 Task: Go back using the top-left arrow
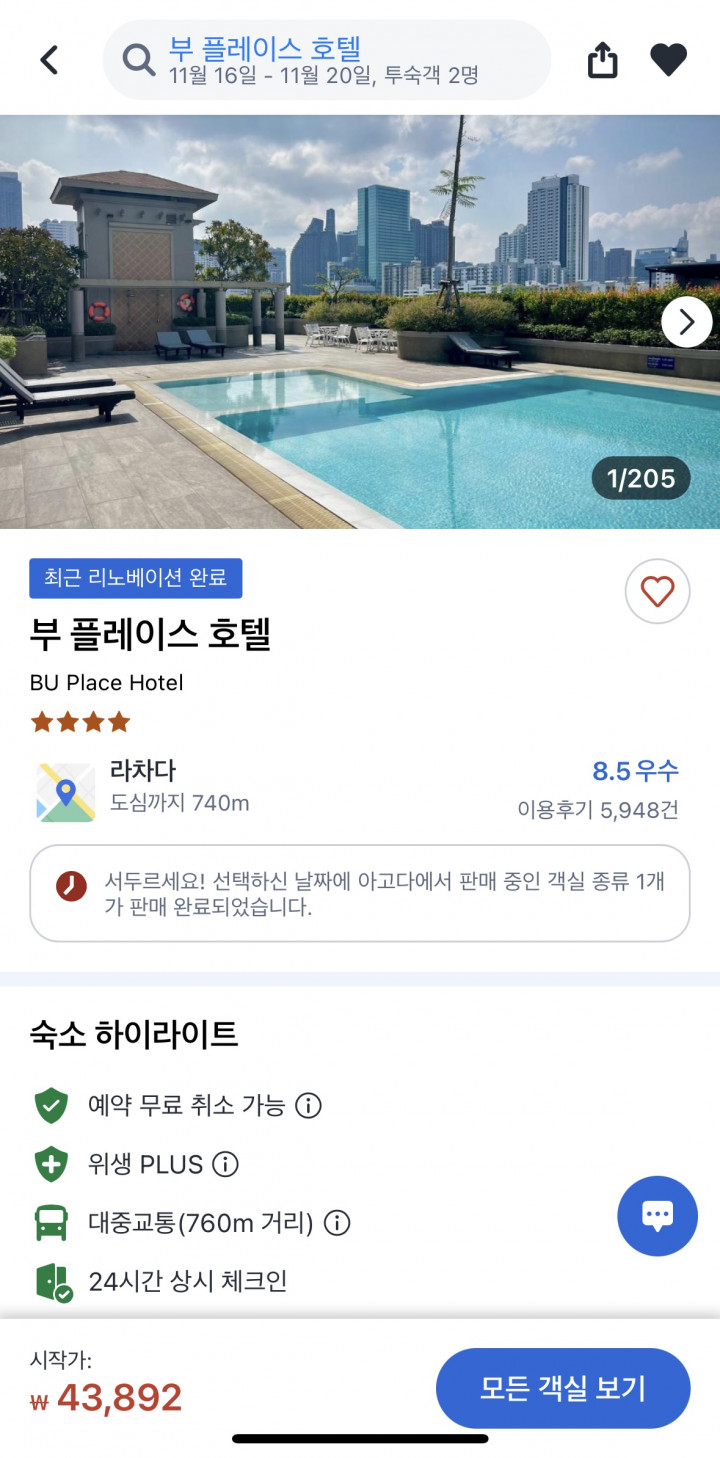tap(49, 60)
